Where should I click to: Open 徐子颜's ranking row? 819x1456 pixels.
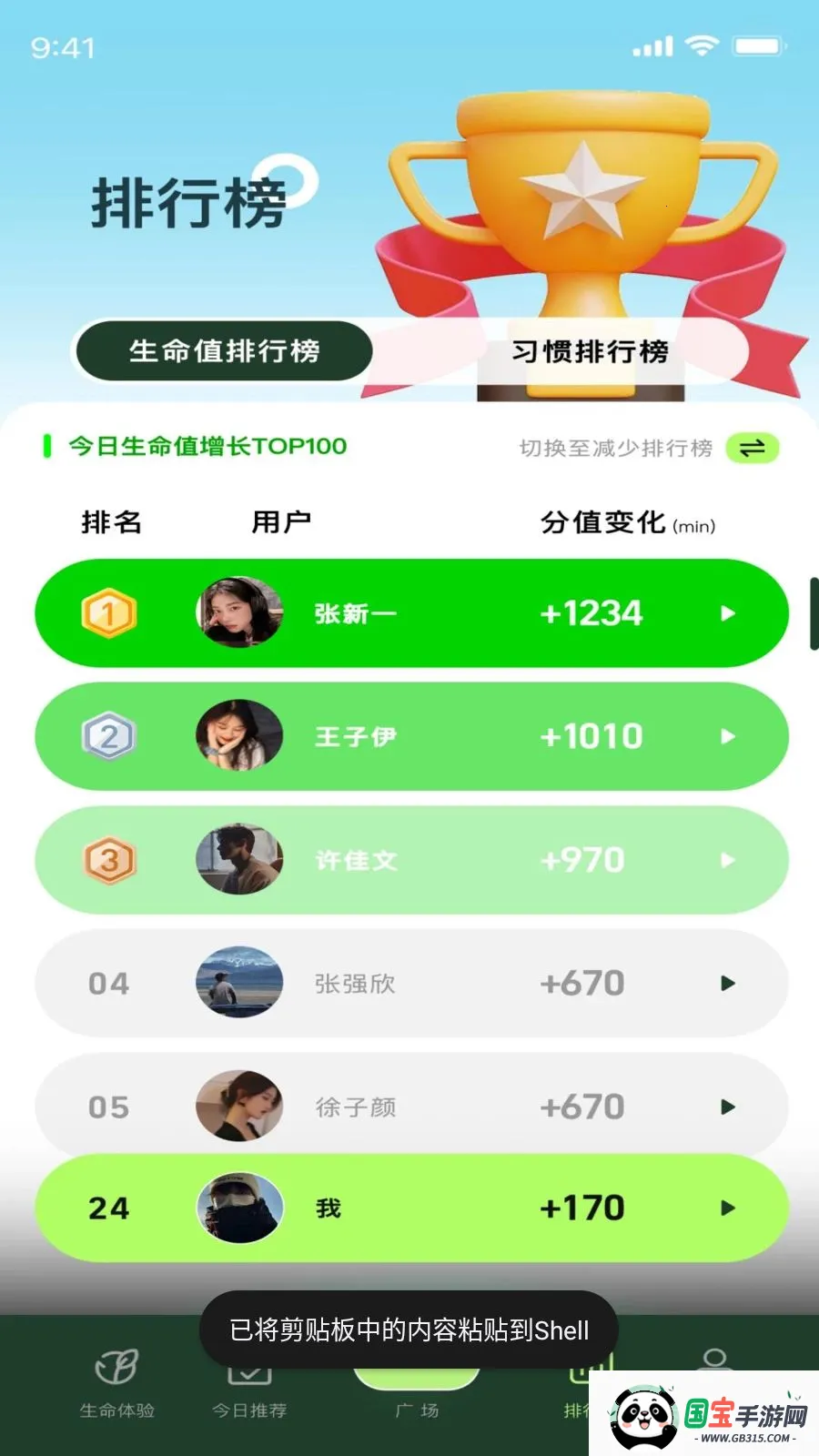[x=411, y=1107]
